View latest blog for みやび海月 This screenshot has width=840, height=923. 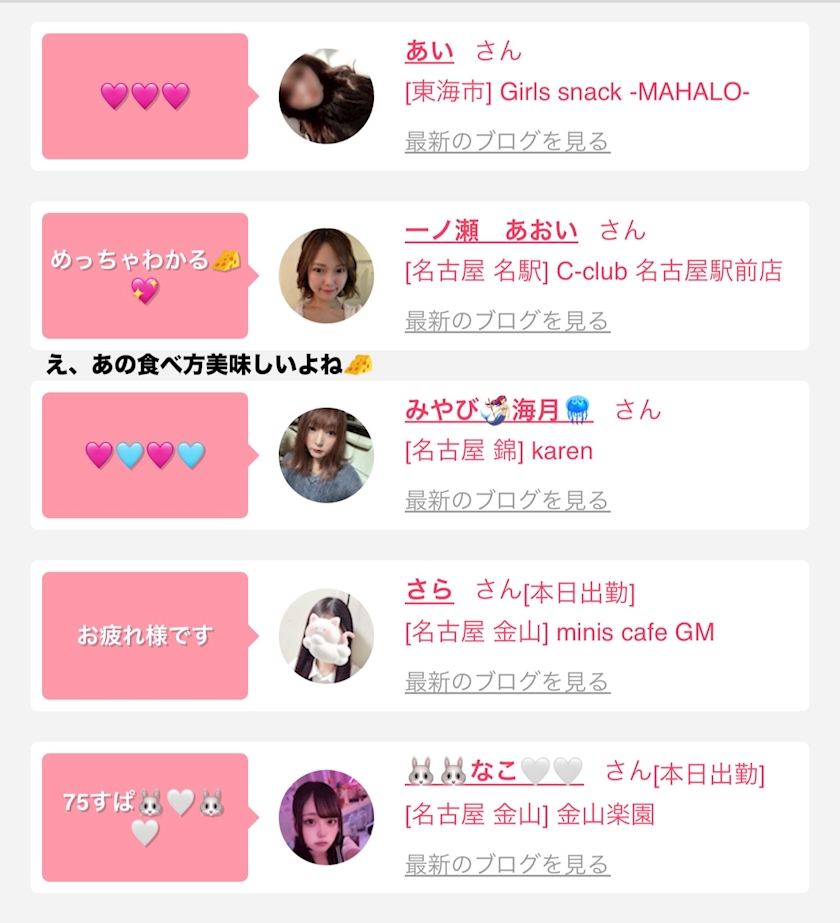(x=507, y=501)
